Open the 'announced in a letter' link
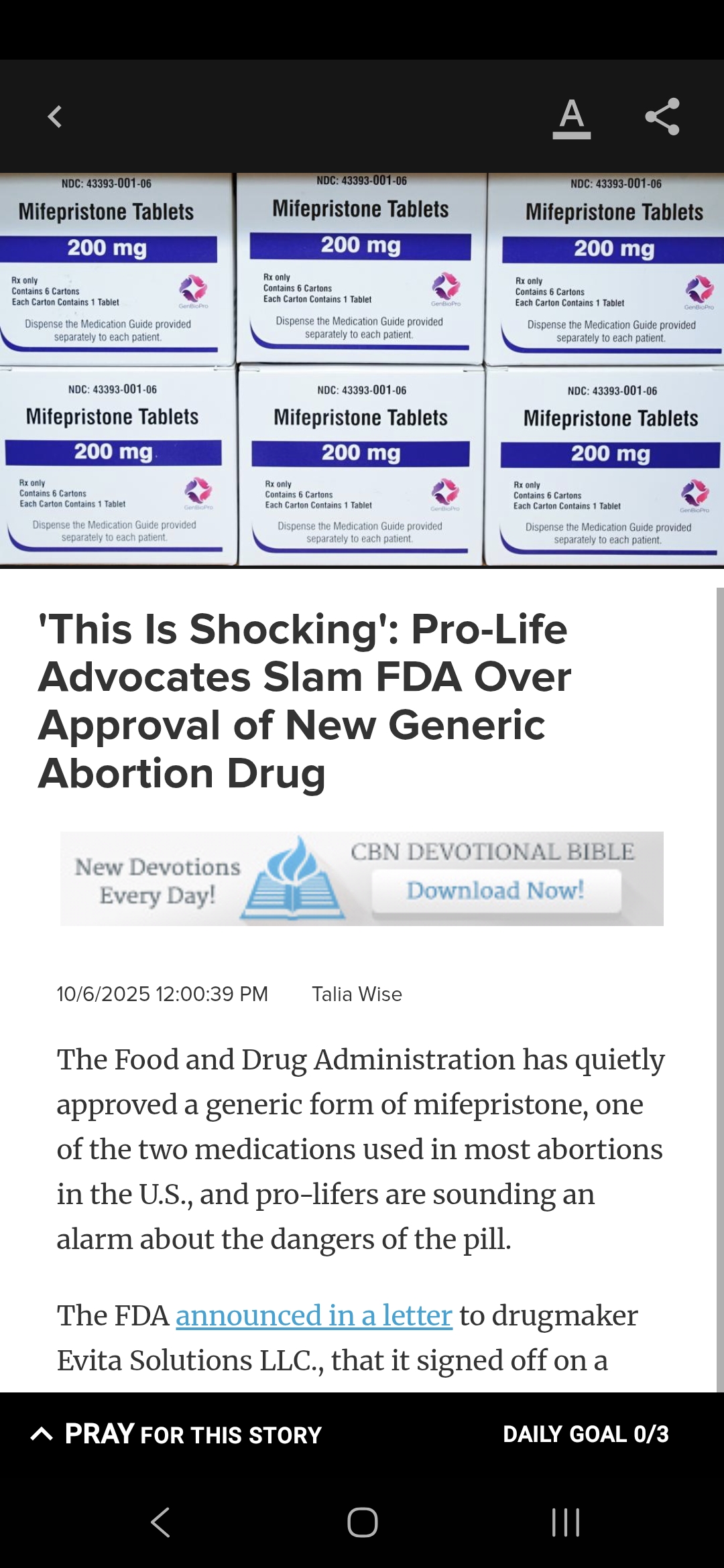This screenshot has width=724, height=1568. (x=314, y=1315)
